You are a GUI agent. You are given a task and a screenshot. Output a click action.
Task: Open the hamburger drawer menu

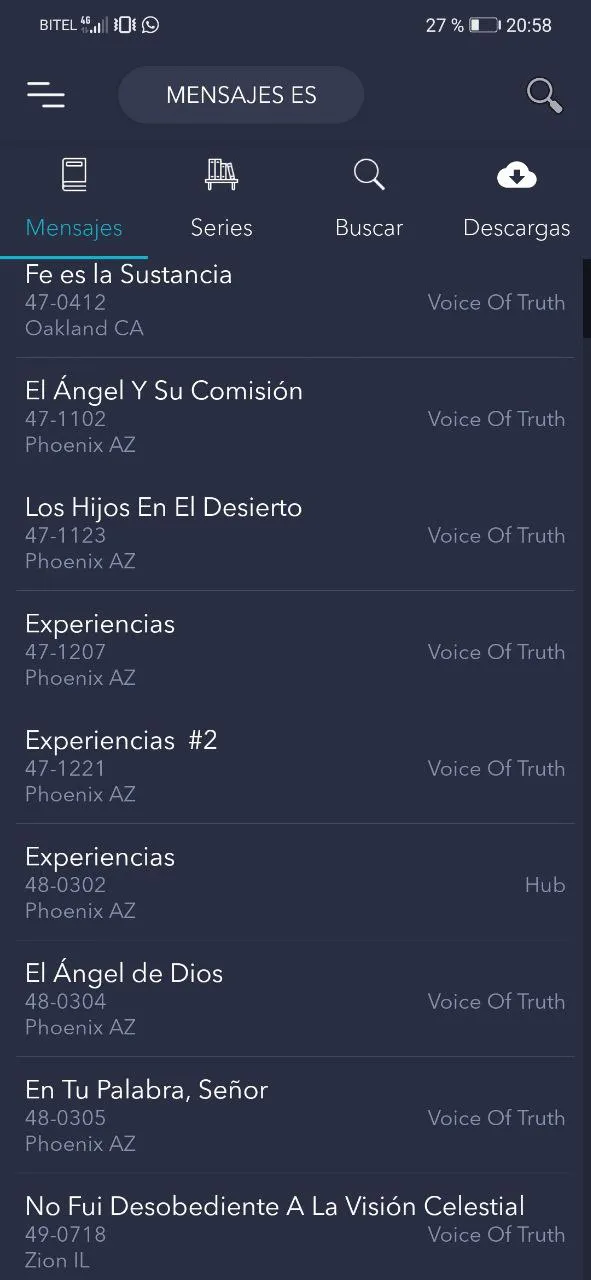pyautogui.click(x=46, y=95)
